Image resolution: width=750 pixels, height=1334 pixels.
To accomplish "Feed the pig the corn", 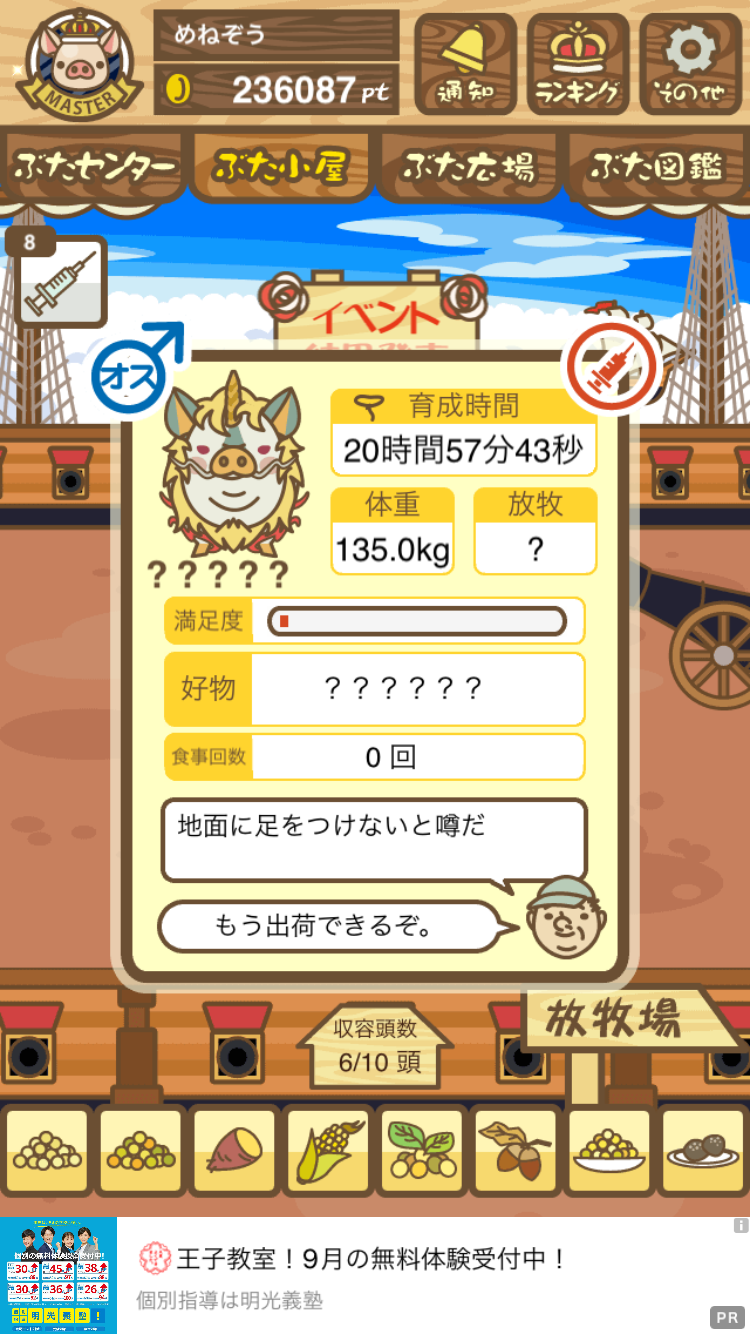I will point(327,1151).
